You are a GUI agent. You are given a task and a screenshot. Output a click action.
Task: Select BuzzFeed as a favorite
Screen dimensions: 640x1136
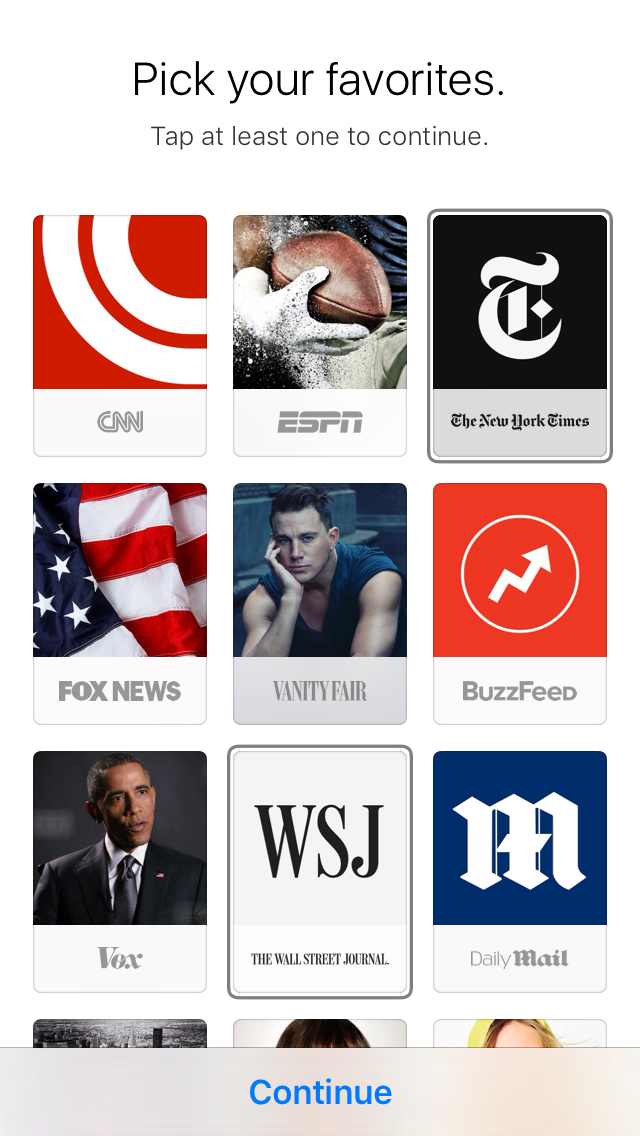[x=520, y=603]
